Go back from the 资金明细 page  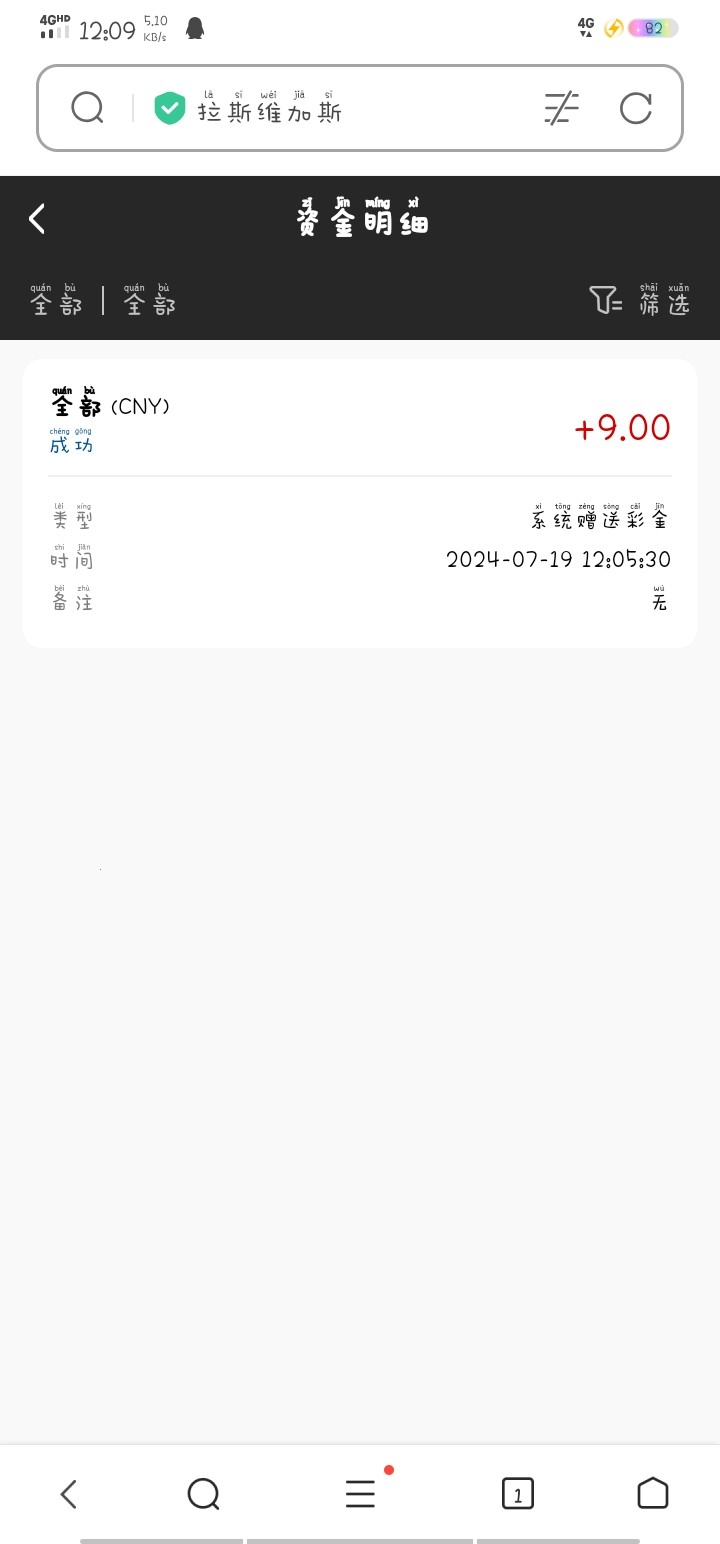pyautogui.click(x=37, y=219)
